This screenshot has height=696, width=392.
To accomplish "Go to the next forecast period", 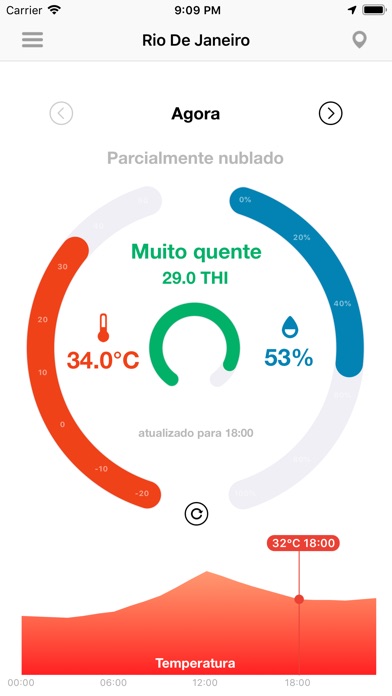I will click(330, 114).
